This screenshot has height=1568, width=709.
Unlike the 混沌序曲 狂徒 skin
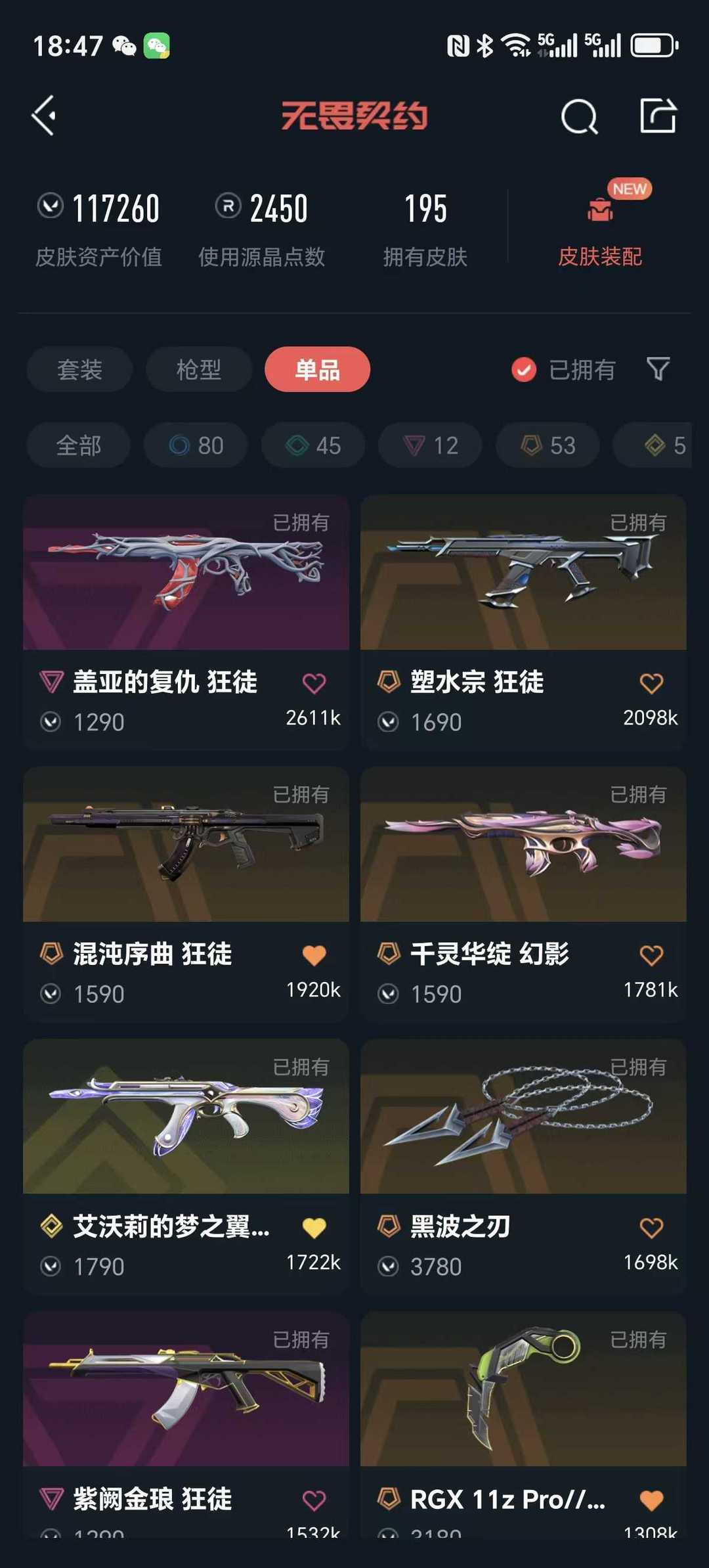pyautogui.click(x=314, y=955)
